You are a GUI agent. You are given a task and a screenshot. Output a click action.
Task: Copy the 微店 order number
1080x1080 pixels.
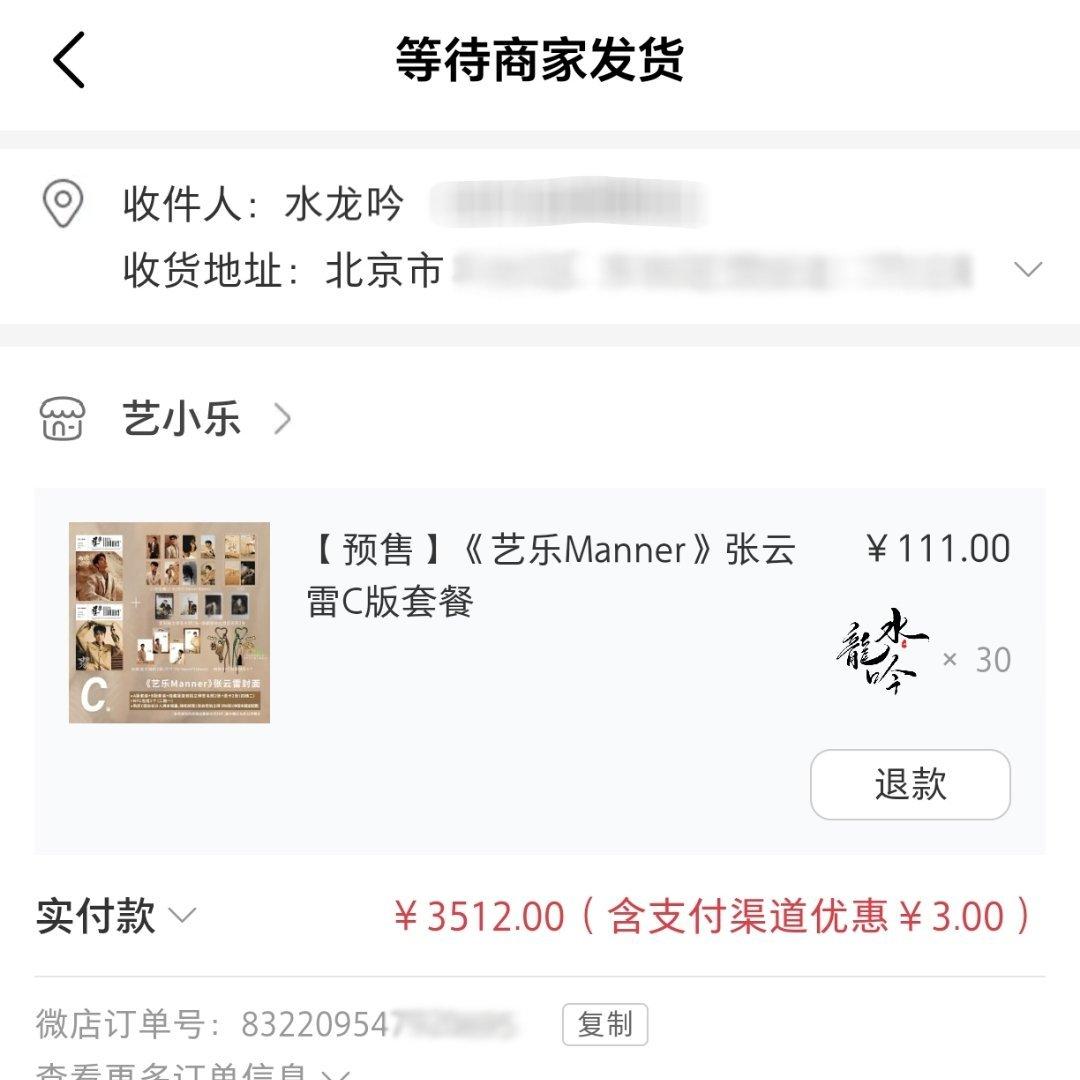pos(605,1025)
